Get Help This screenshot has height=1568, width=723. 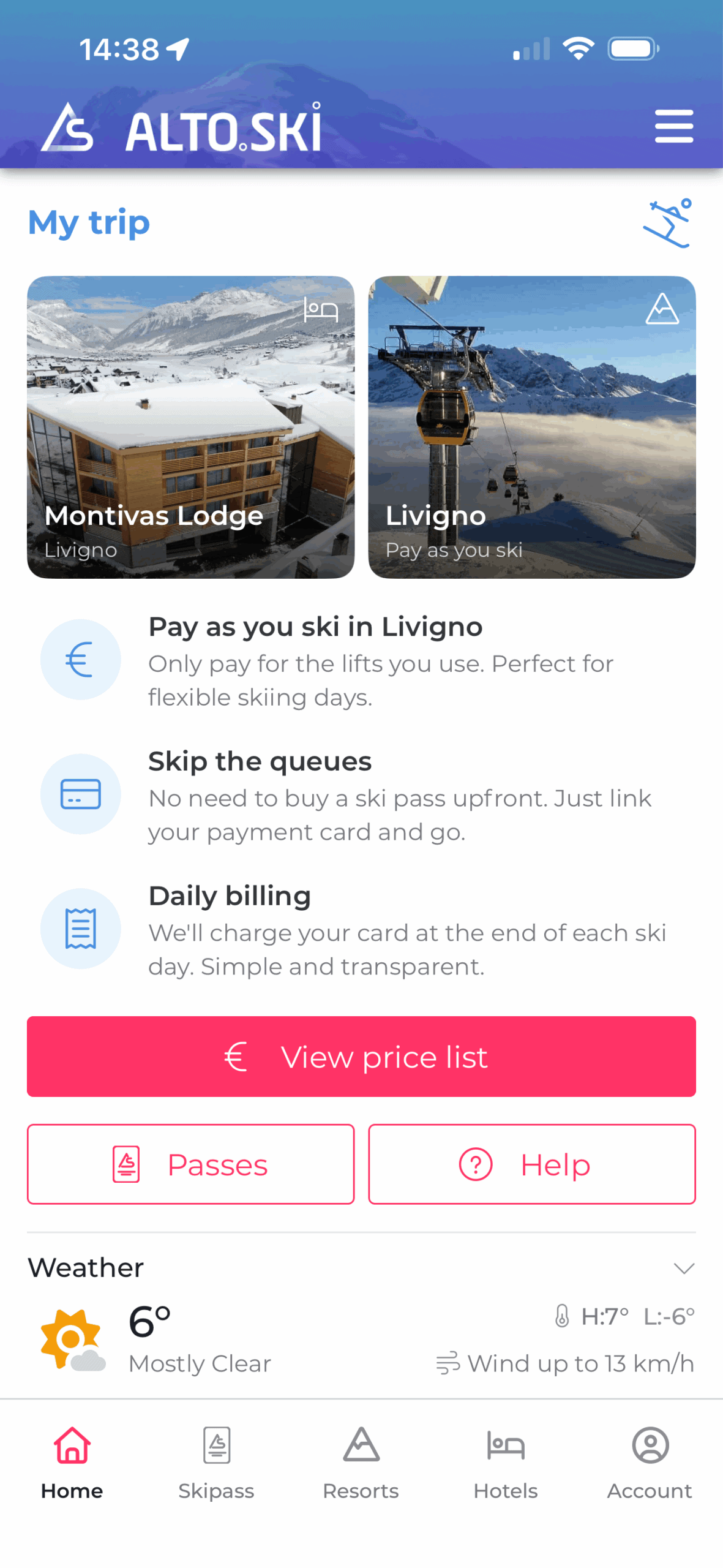[x=531, y=1164]
